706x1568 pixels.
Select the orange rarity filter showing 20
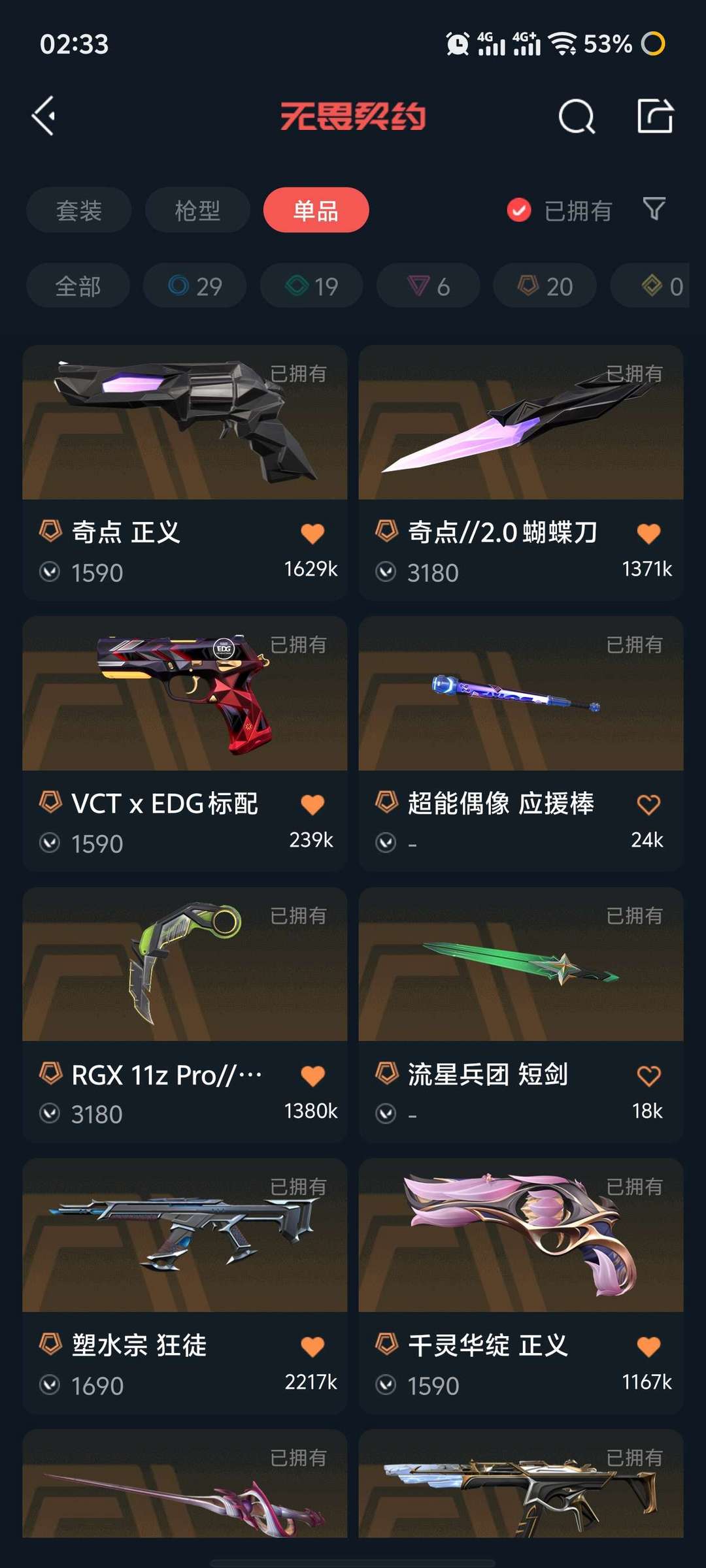545,286
